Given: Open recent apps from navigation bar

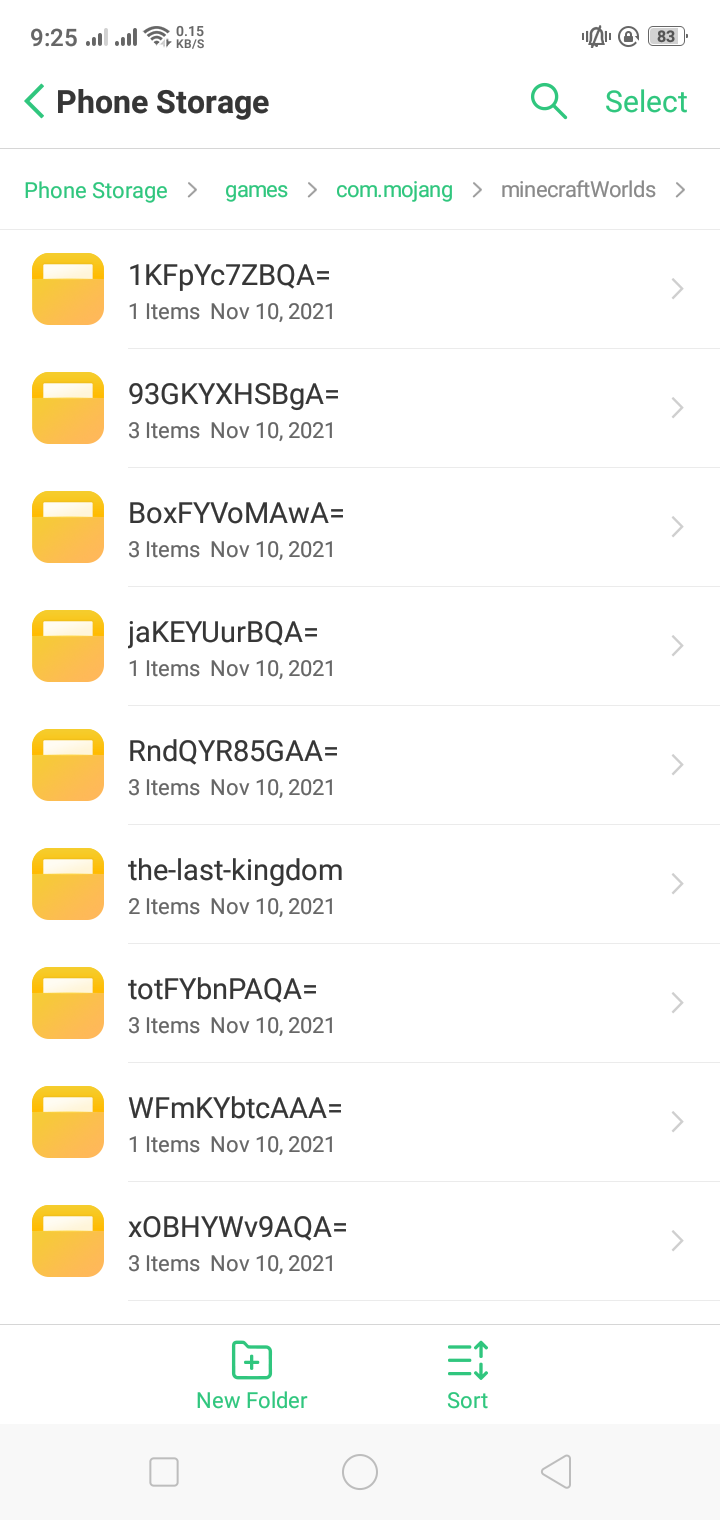Looking at the screenshot, I should (x=164, y=1472).
